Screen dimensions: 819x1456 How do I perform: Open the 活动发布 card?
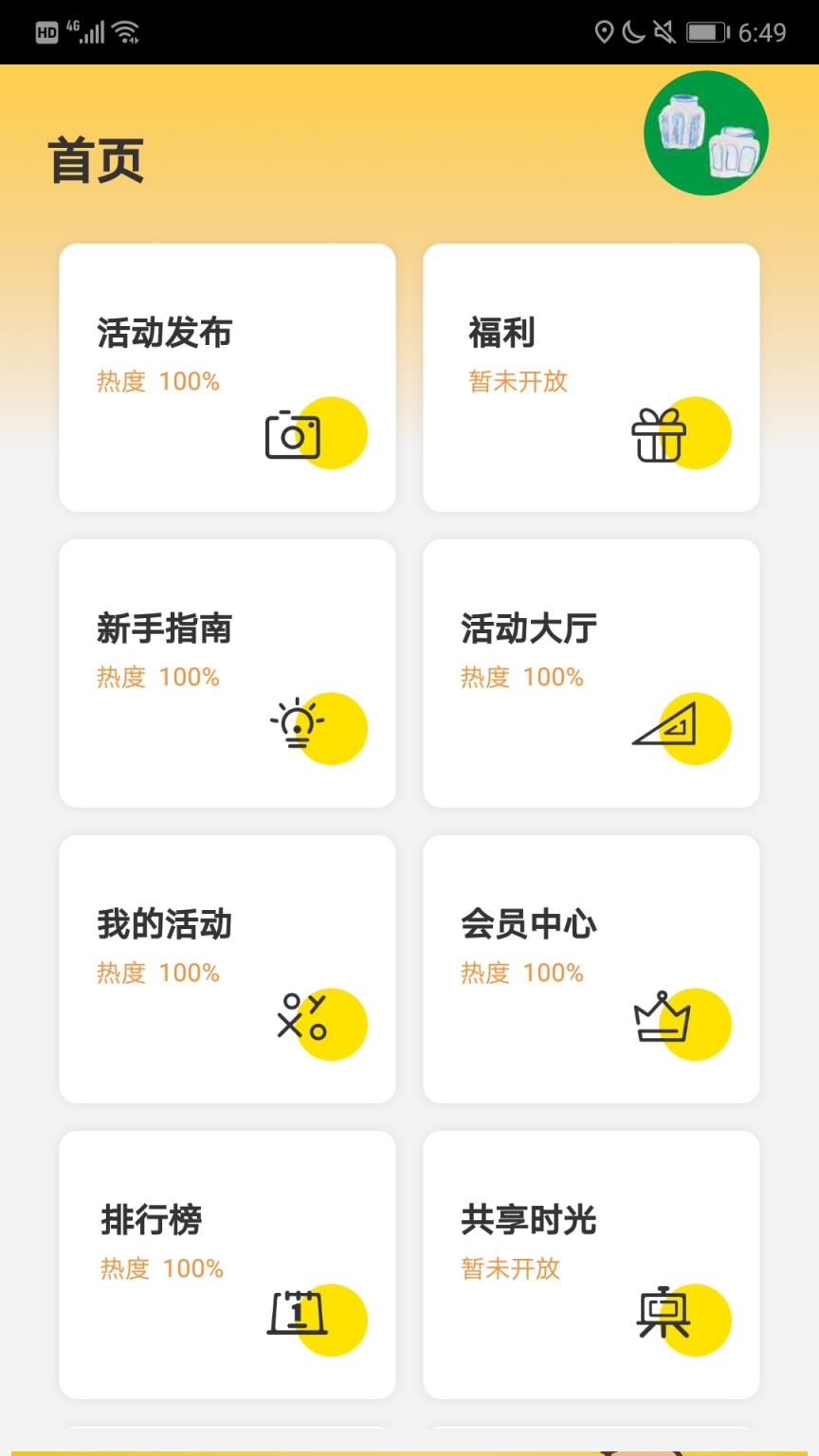tap(227, 377)
